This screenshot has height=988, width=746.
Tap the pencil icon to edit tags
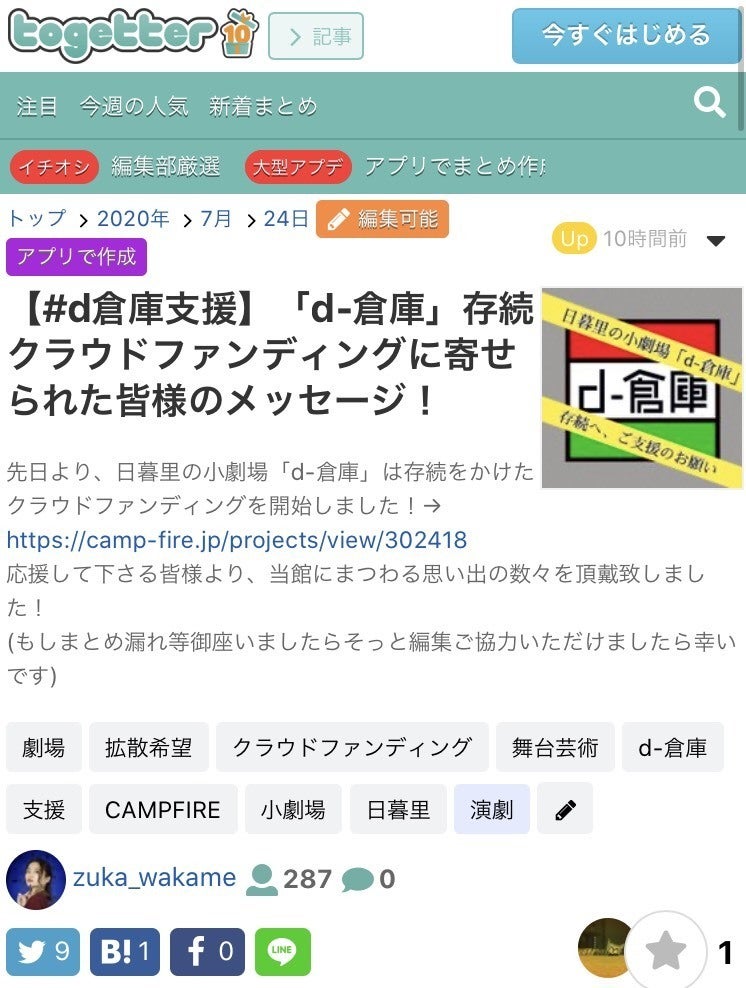click(565, 808)
